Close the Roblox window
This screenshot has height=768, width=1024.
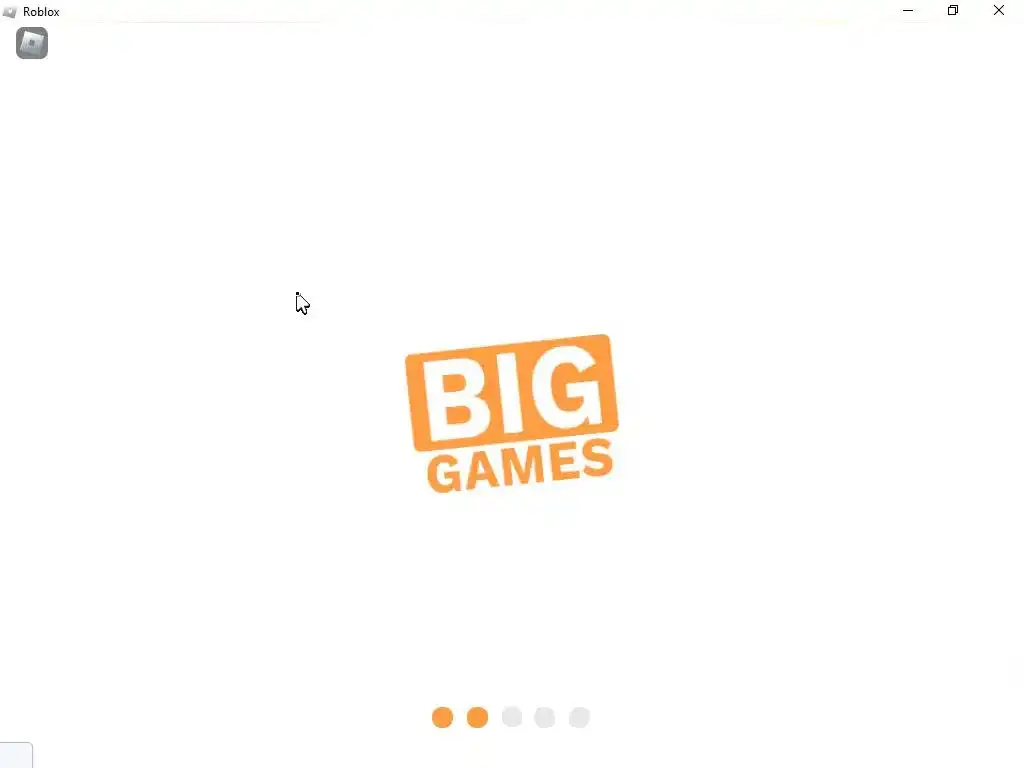point(998,11)
